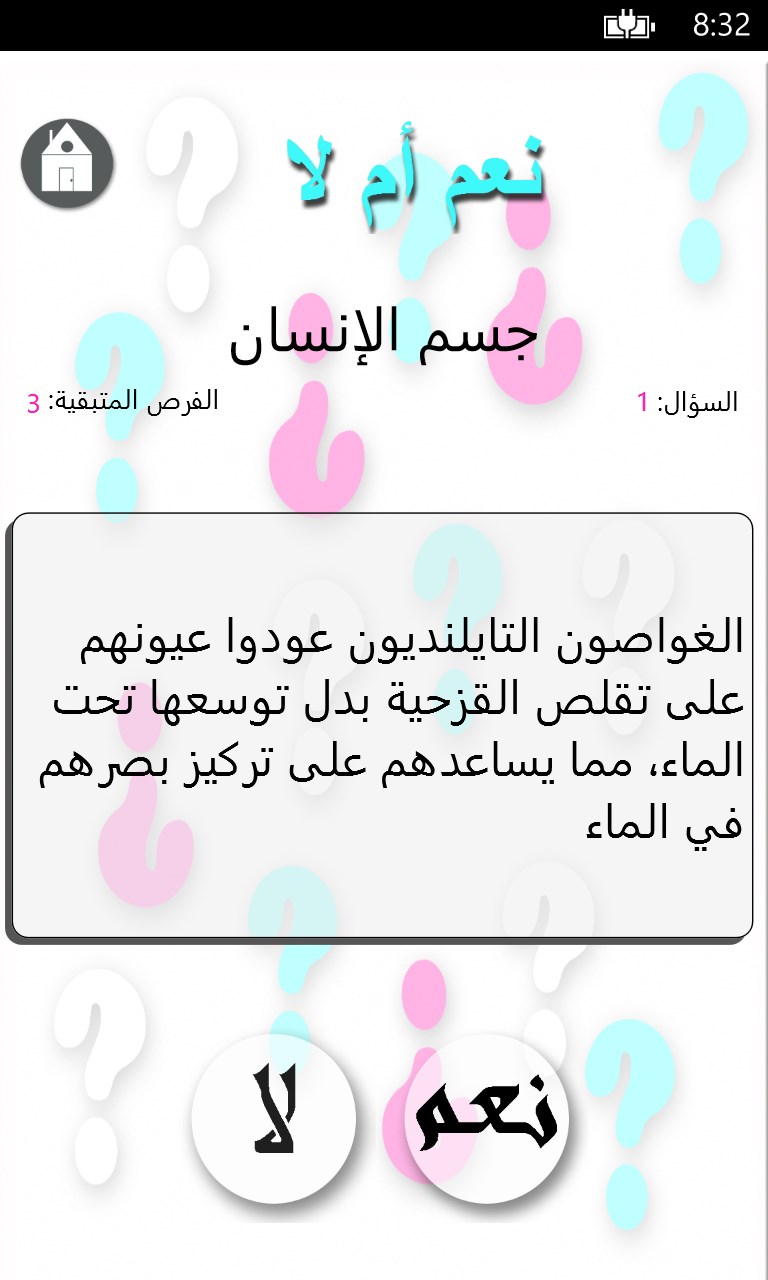Screen dimensions: 768x1280
Task: Return to the home screen via house icon
Action: (67, 164)
